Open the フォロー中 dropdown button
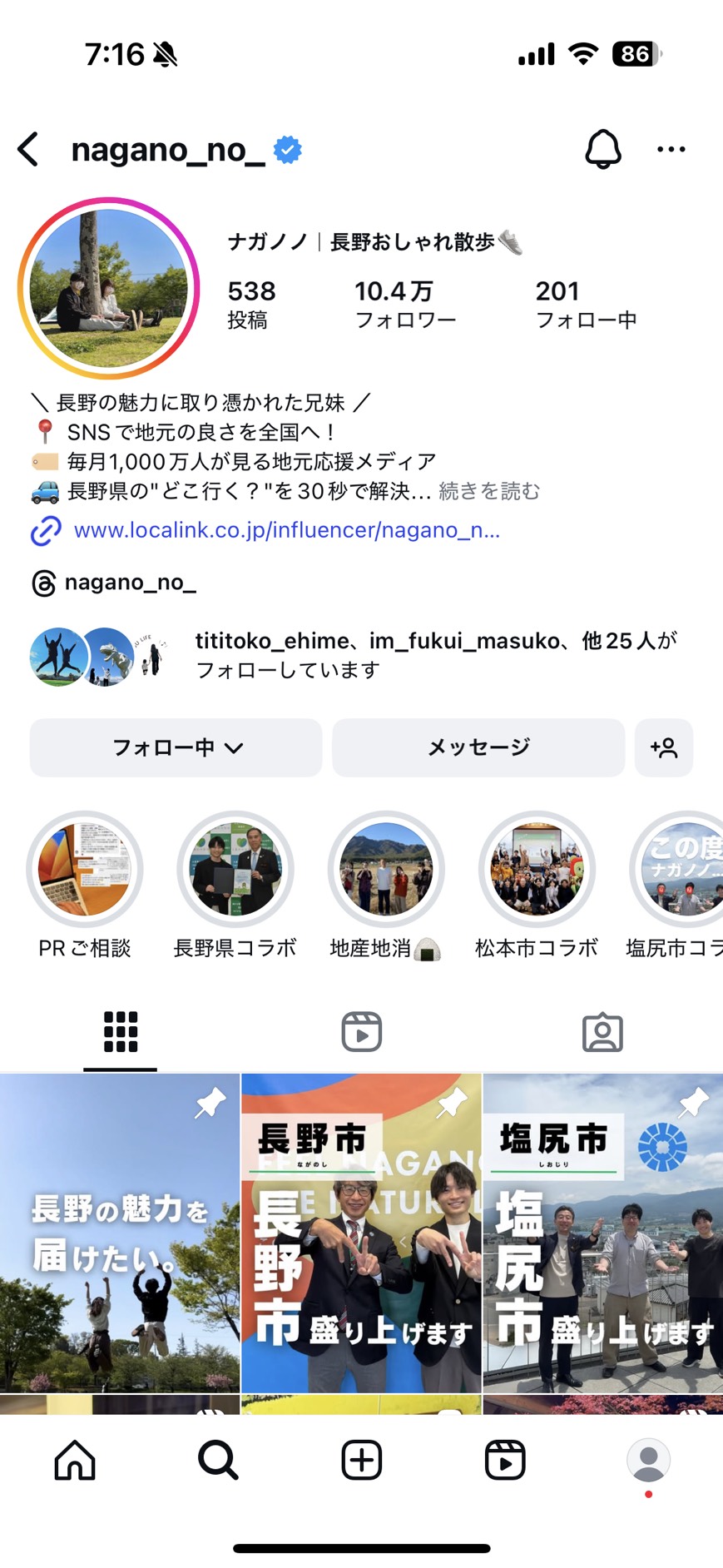Viewport: 723px width, 1568px height. tap(176, 747)
